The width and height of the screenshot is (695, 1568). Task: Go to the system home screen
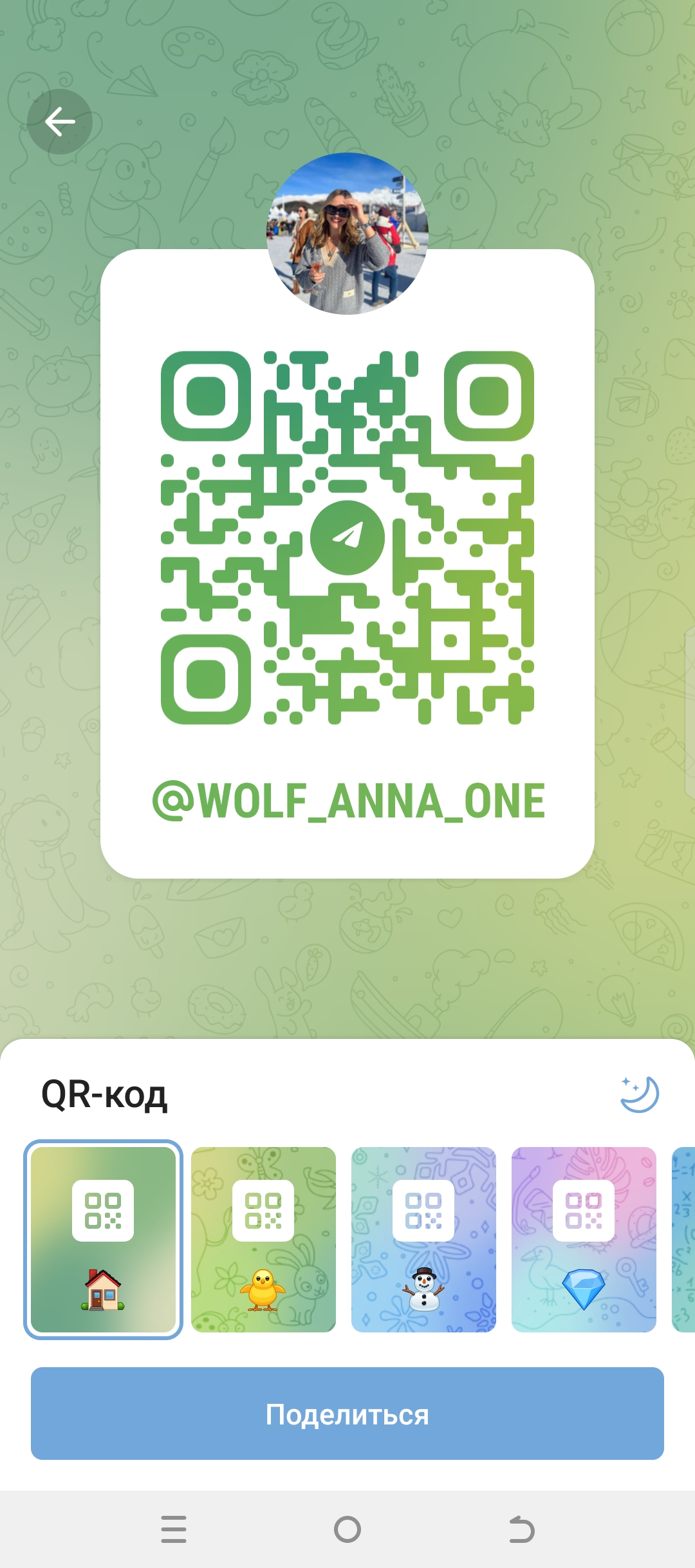pos(347,1529)
